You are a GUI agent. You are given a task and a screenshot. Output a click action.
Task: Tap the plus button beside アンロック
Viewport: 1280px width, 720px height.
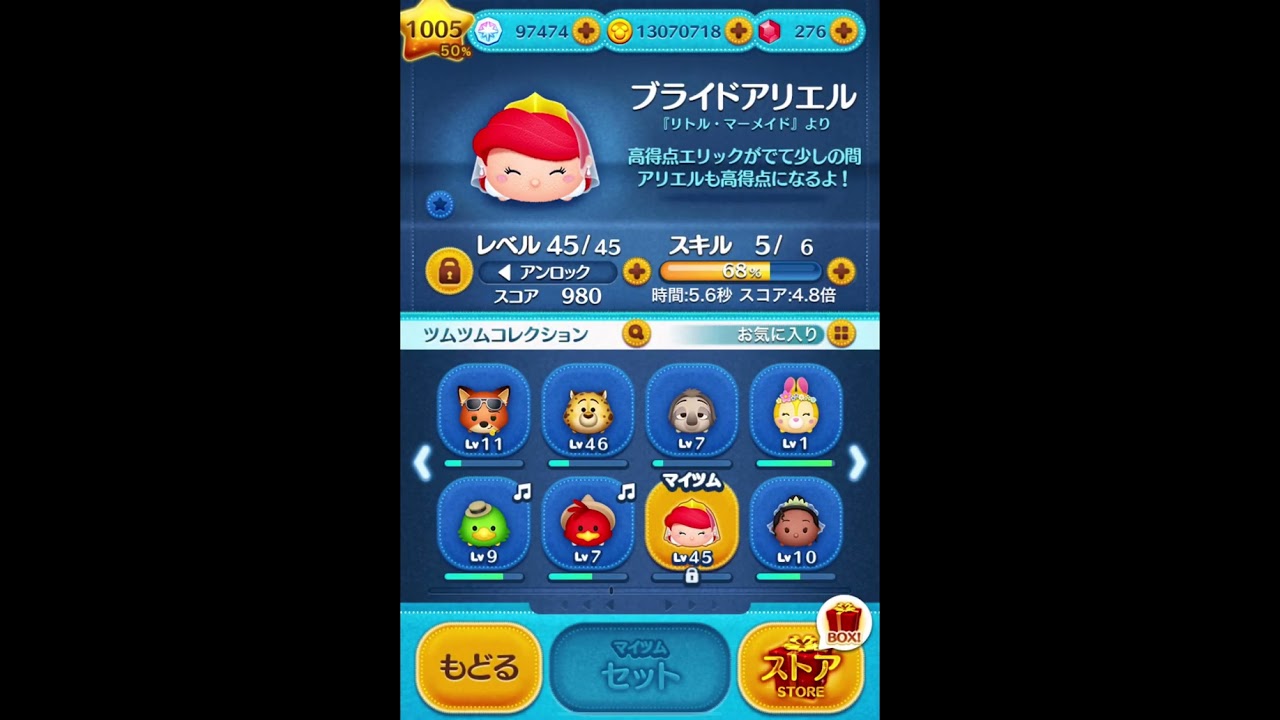pos(636,271)
